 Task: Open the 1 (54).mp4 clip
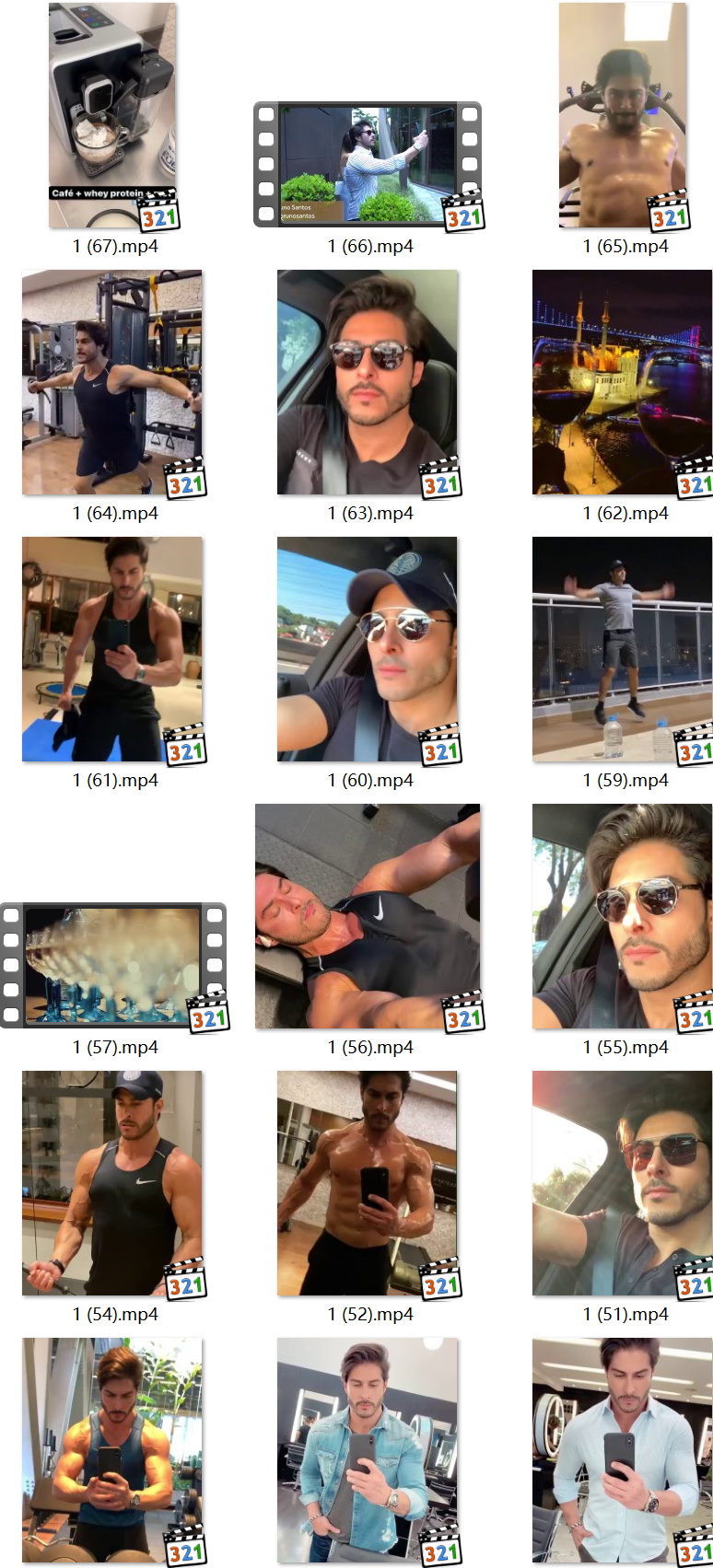click(112, 1183)
